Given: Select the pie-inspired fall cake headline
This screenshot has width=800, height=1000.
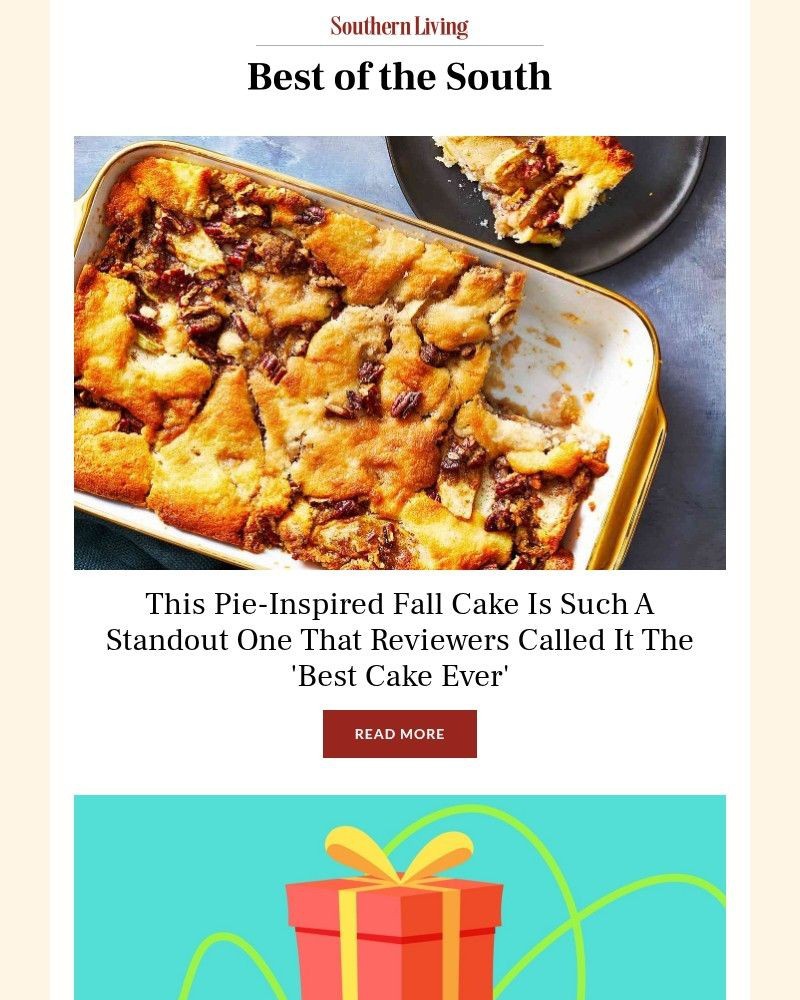Looking at the screenshot, I should 399,639.
